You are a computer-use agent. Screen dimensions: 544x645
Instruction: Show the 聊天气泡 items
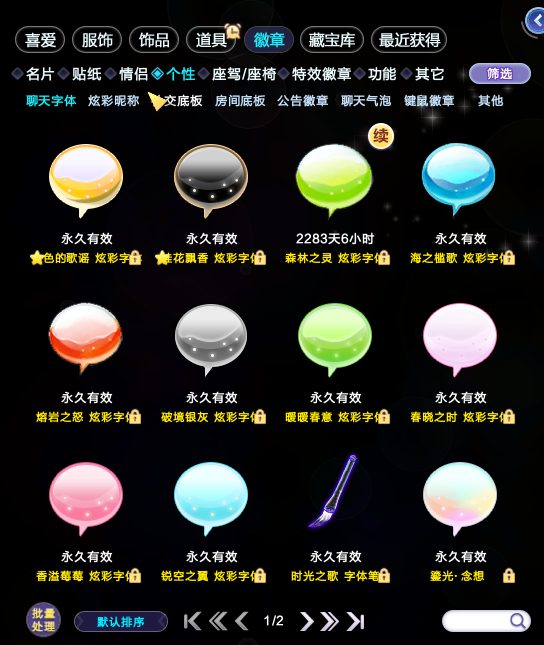click(366, 101)
